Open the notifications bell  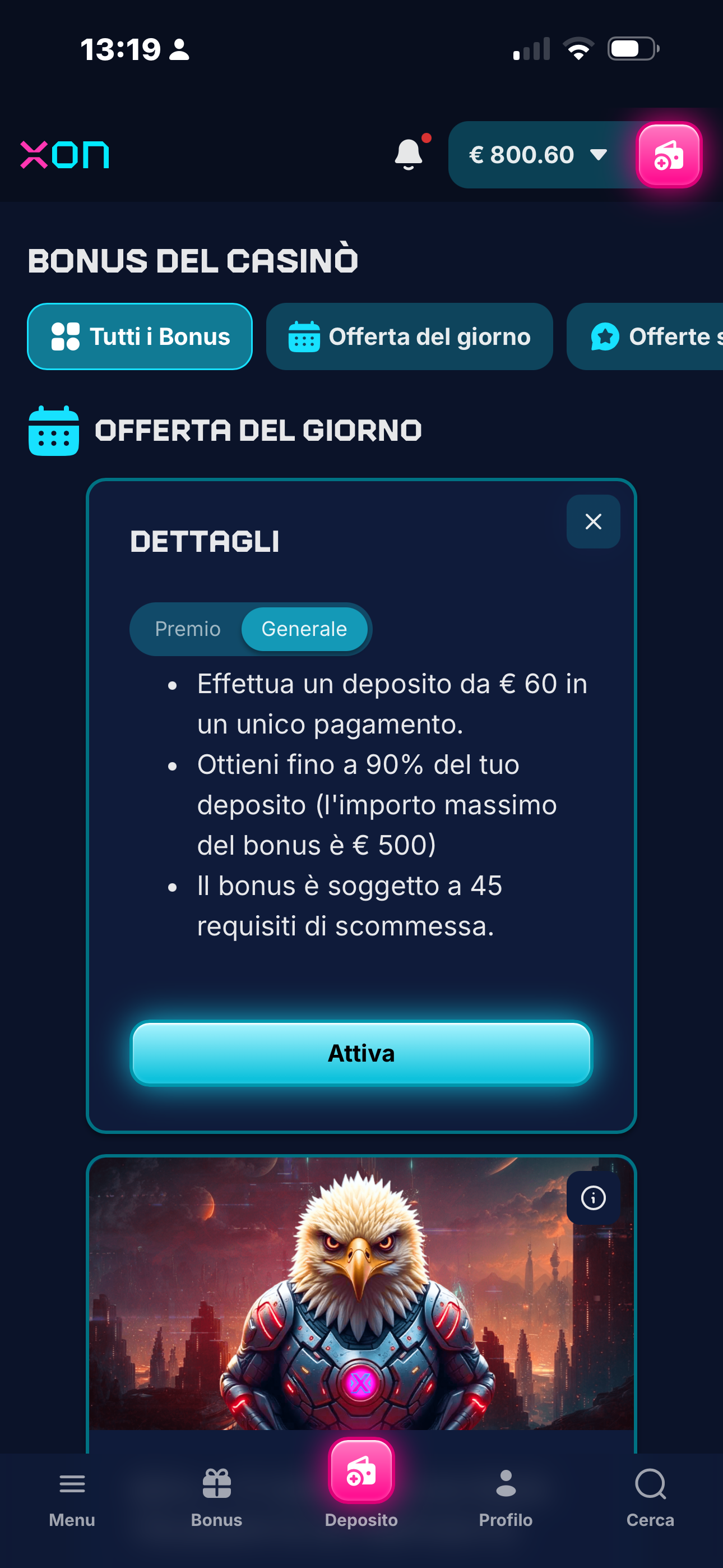pyautogui.click(x=409, y=155)
